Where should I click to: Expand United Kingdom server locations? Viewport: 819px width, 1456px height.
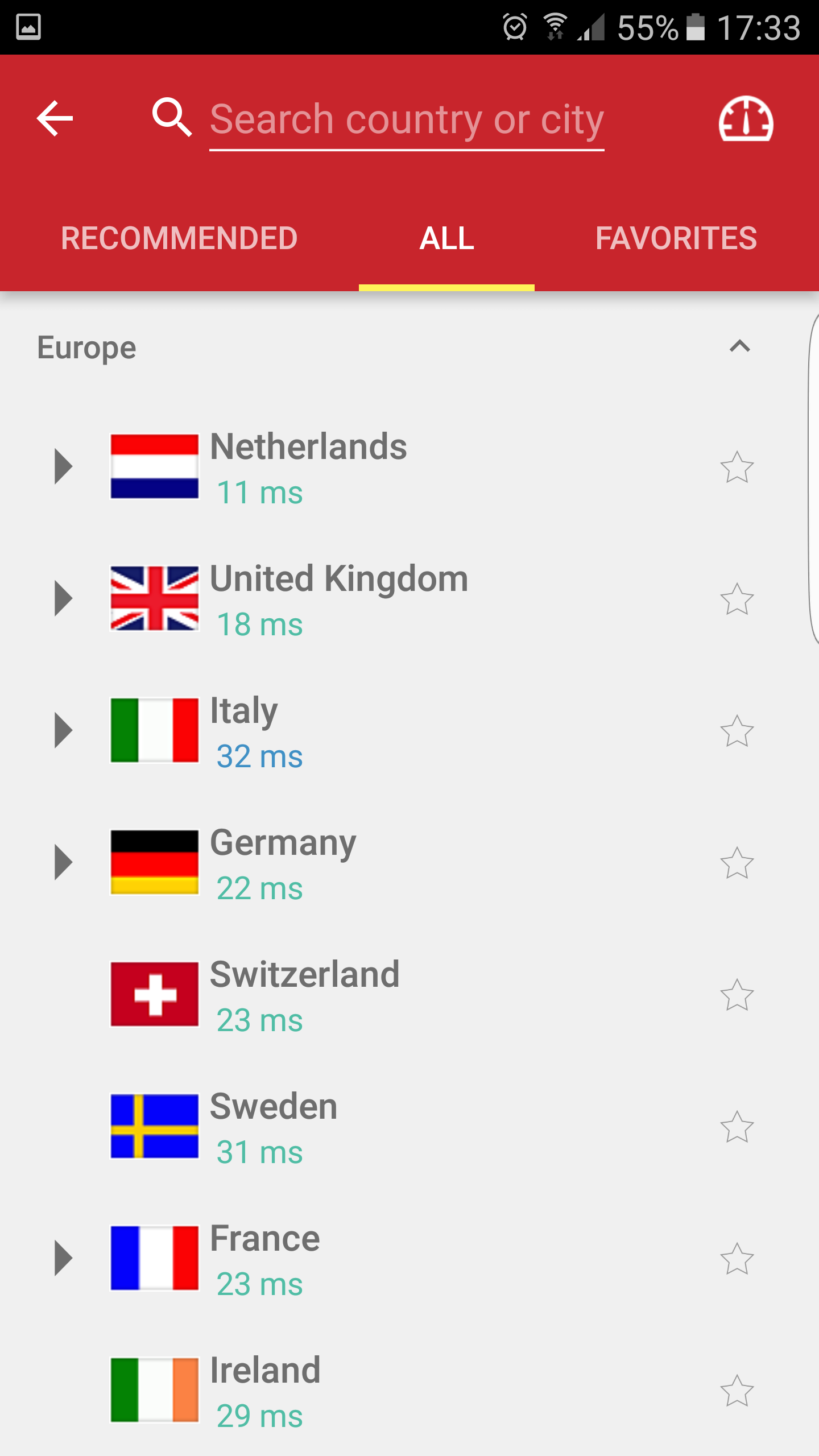pos(63,598)
